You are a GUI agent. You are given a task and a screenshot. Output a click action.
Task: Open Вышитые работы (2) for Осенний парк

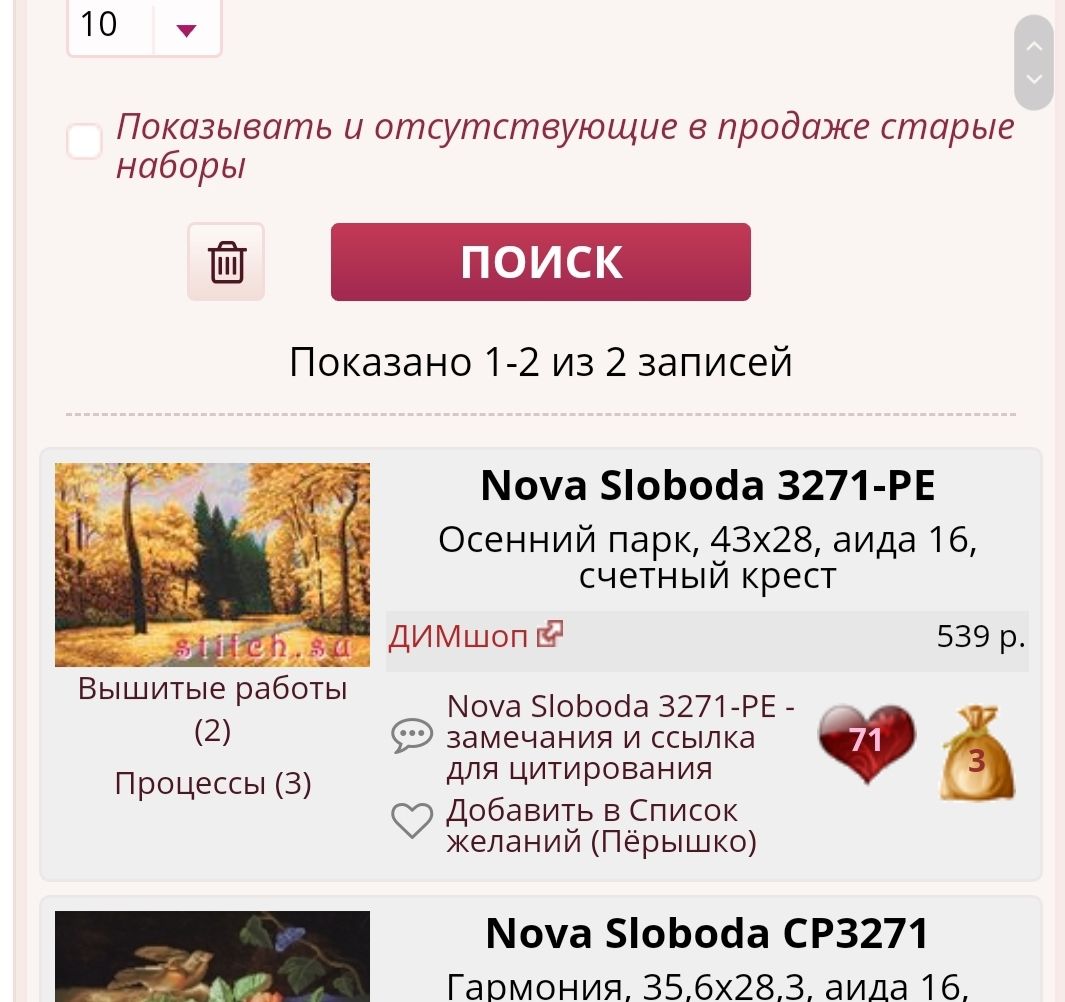pos(212,709)
